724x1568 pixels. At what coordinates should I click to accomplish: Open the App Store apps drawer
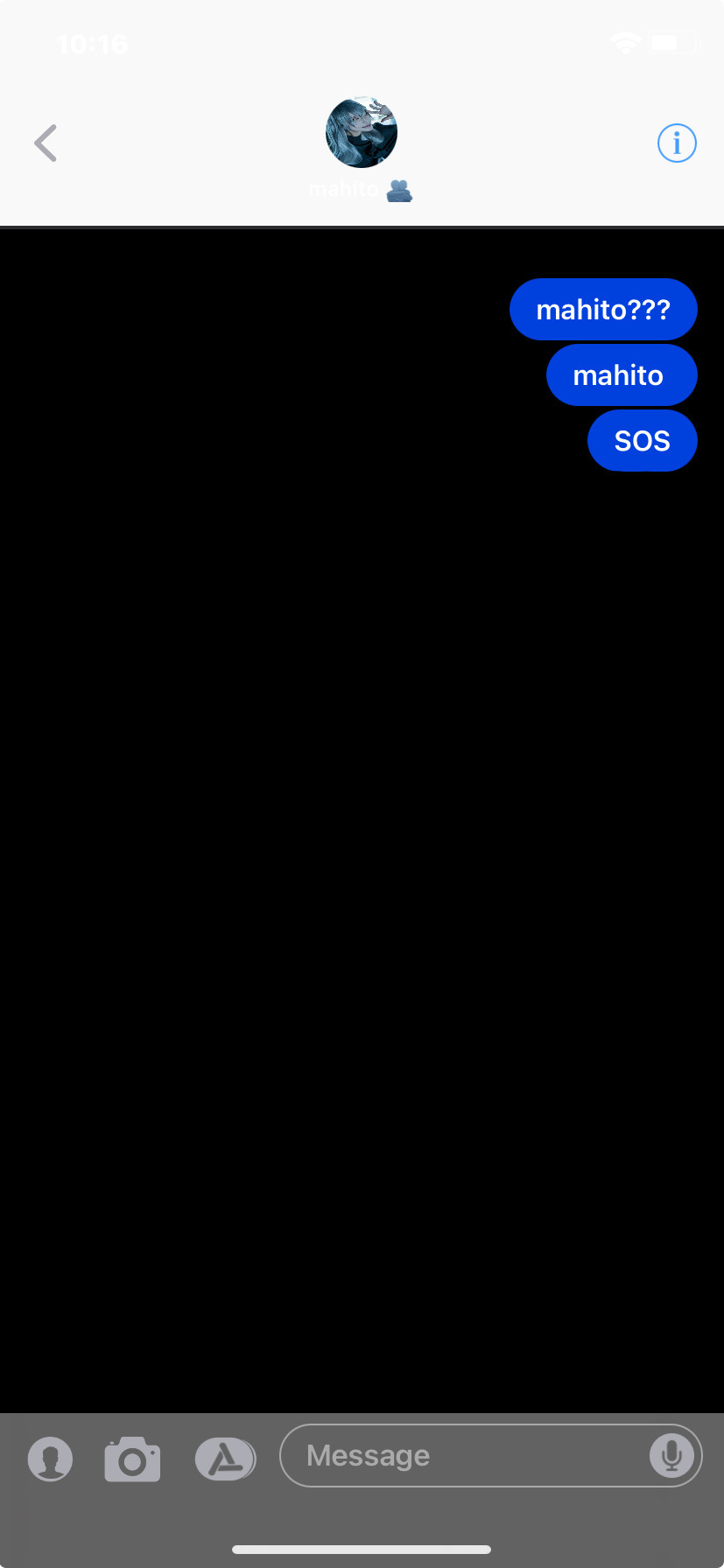pos(225,1459)
